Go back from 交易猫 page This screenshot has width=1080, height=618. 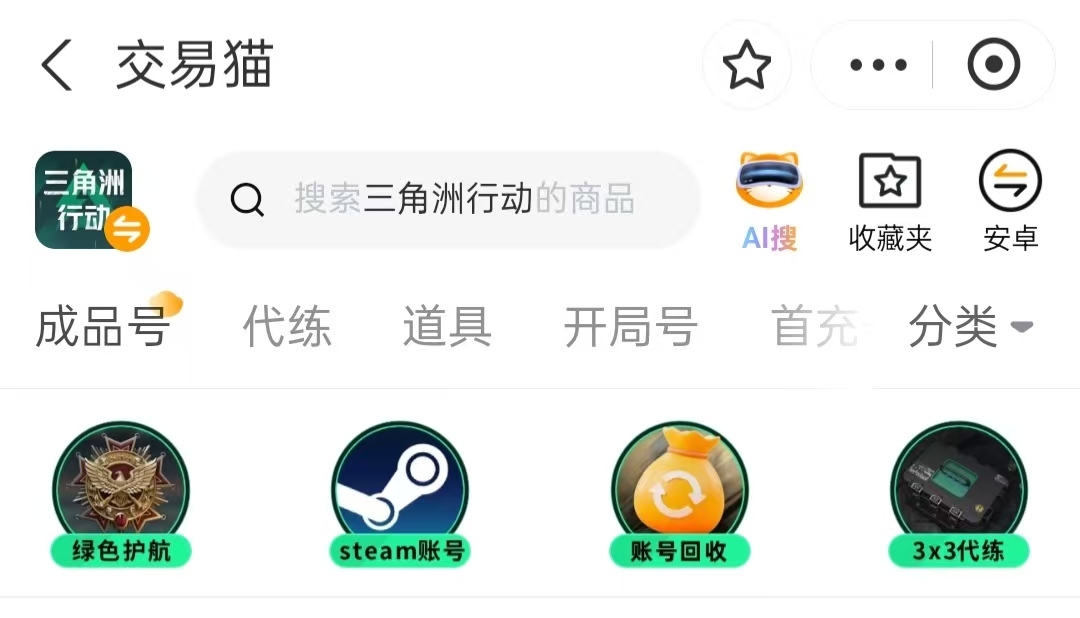58,66
